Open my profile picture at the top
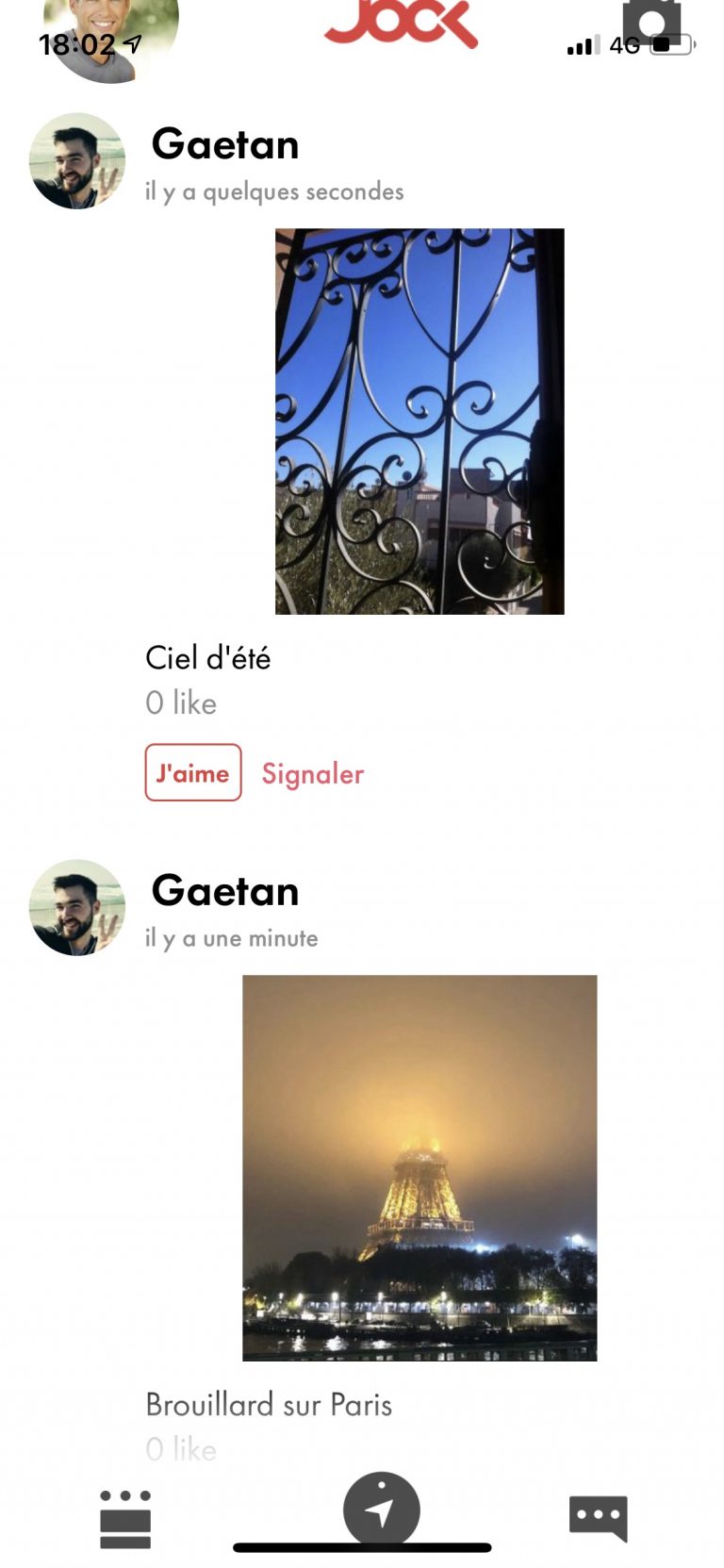 click(x=111, y=36)
